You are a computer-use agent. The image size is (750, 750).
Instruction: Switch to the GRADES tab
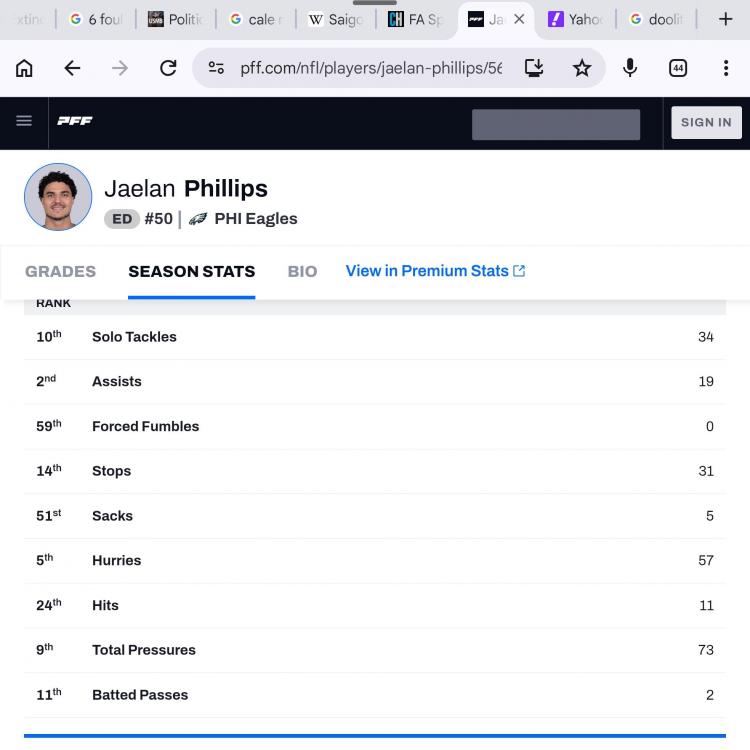[x=60, y=271]
